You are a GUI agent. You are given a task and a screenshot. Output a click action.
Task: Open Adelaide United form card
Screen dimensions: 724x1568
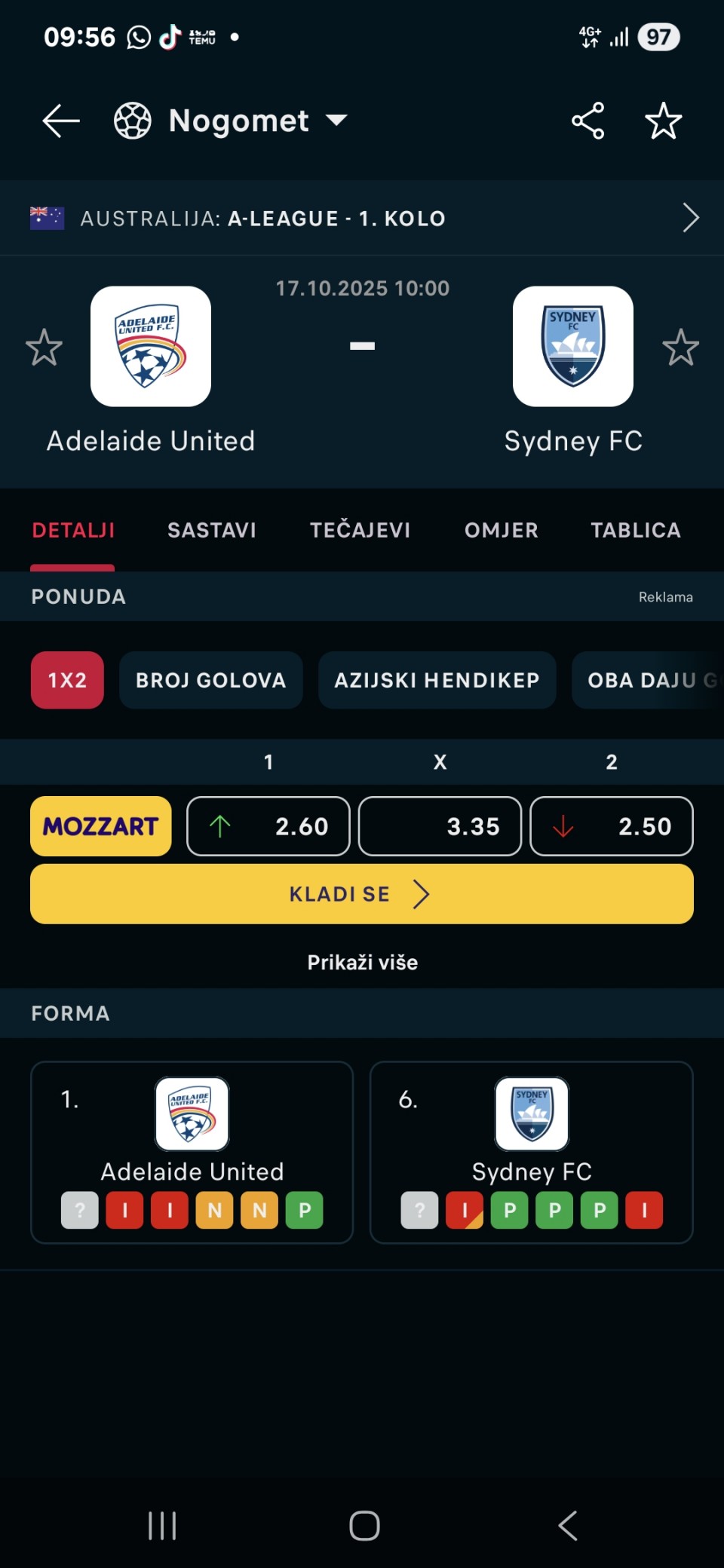tap(192, 1152)
